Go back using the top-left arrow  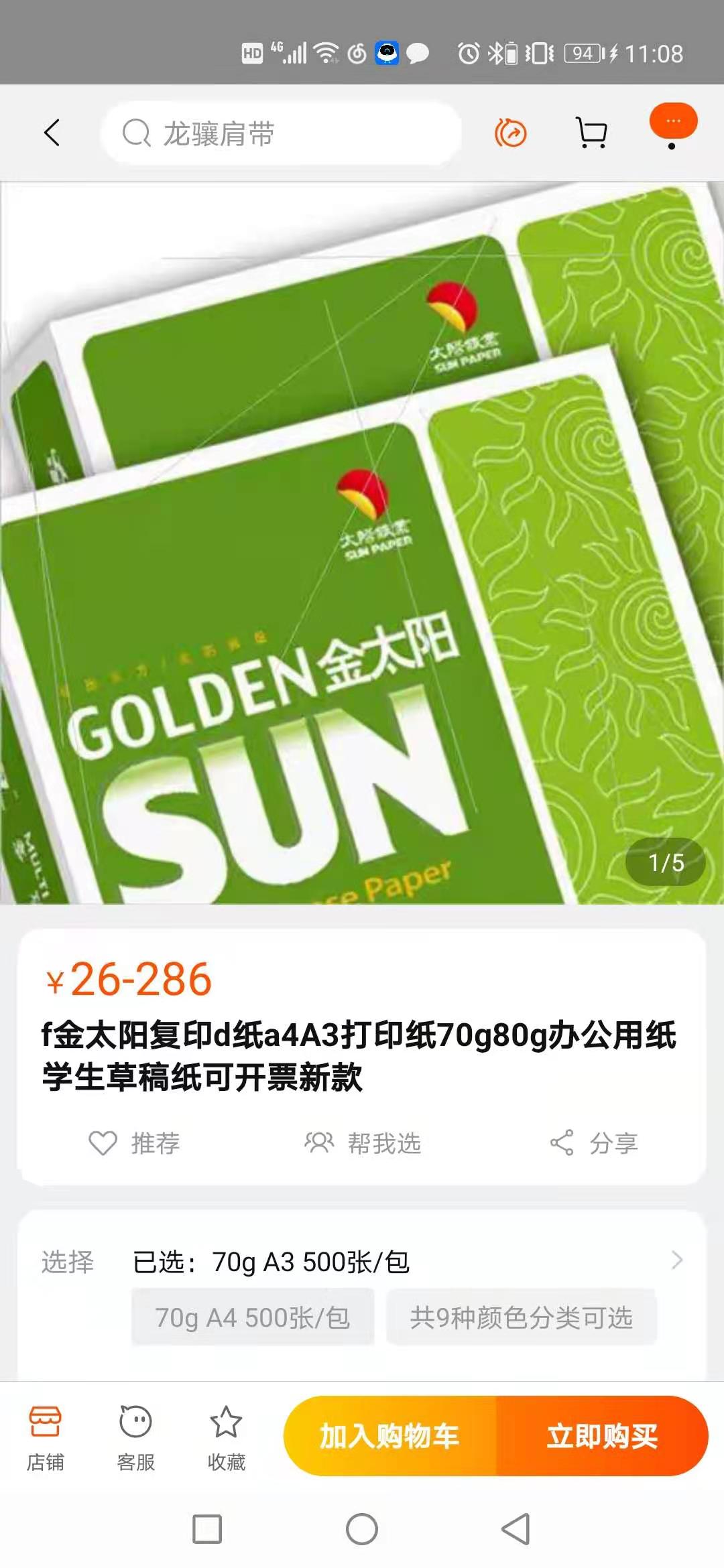coord(52,133)
